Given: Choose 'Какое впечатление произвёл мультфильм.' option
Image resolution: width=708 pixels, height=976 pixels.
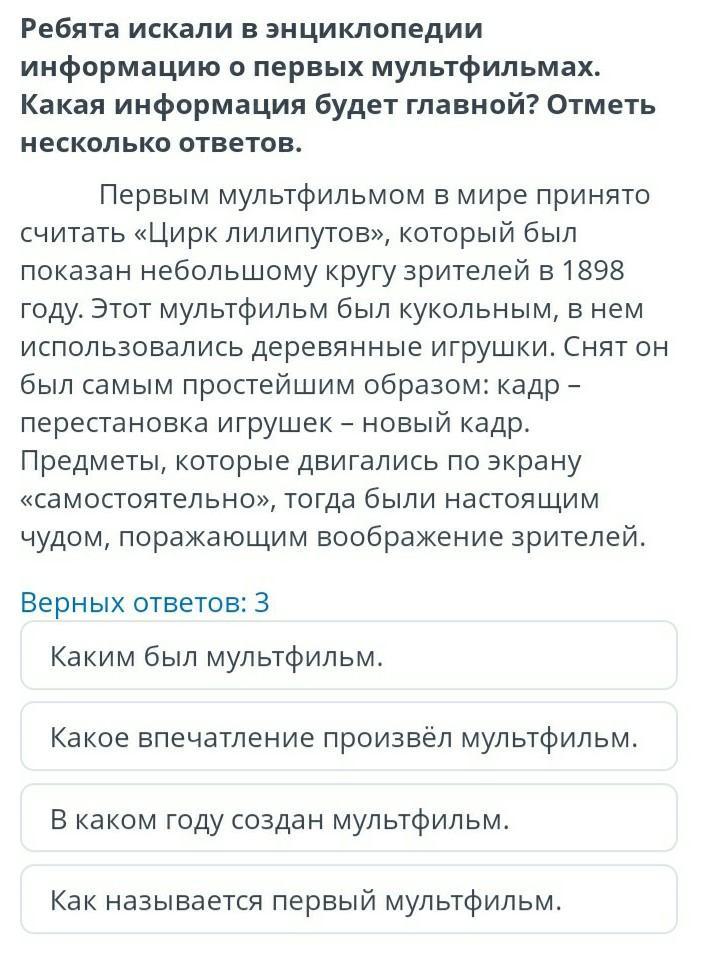Looking at the screenshot, I should pyautogui.click(x=349, y=736).
